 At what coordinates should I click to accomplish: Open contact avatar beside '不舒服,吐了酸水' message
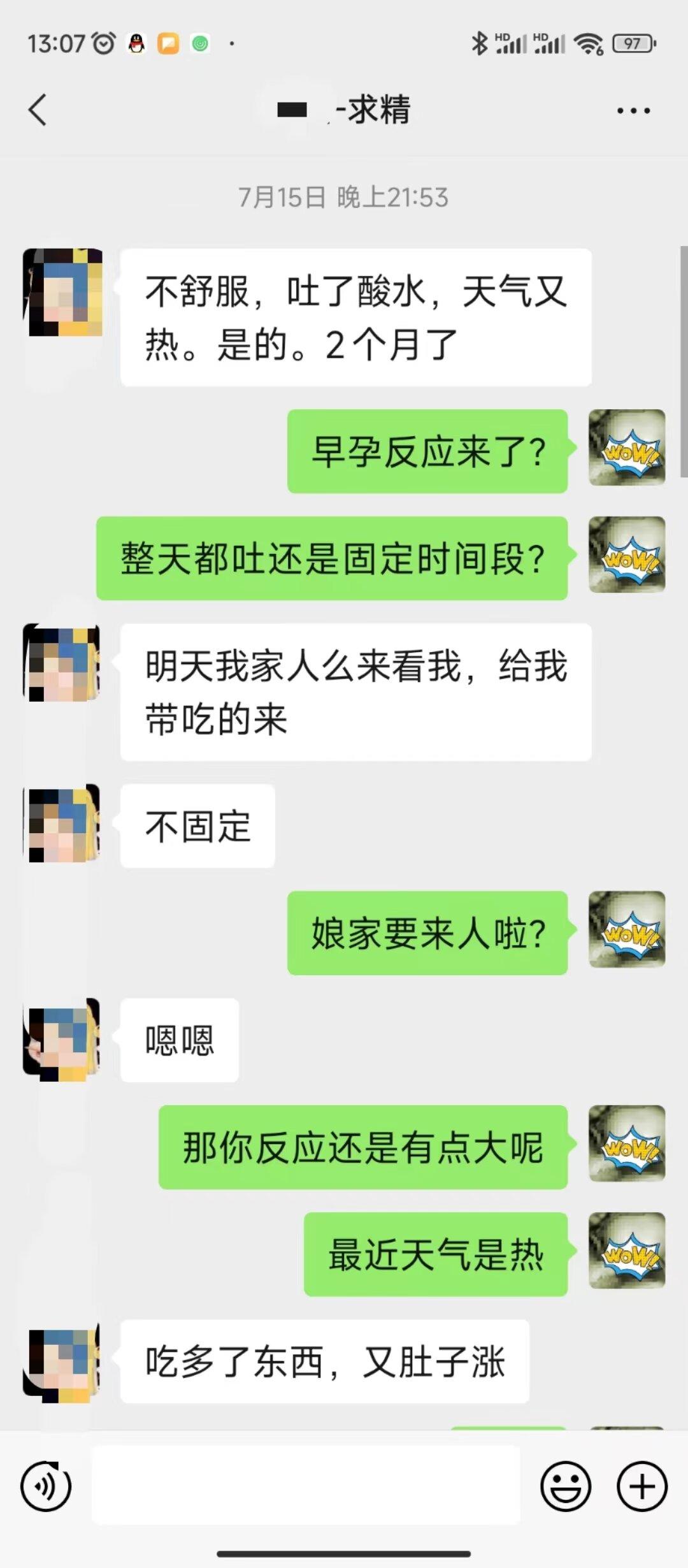point(62,292)
